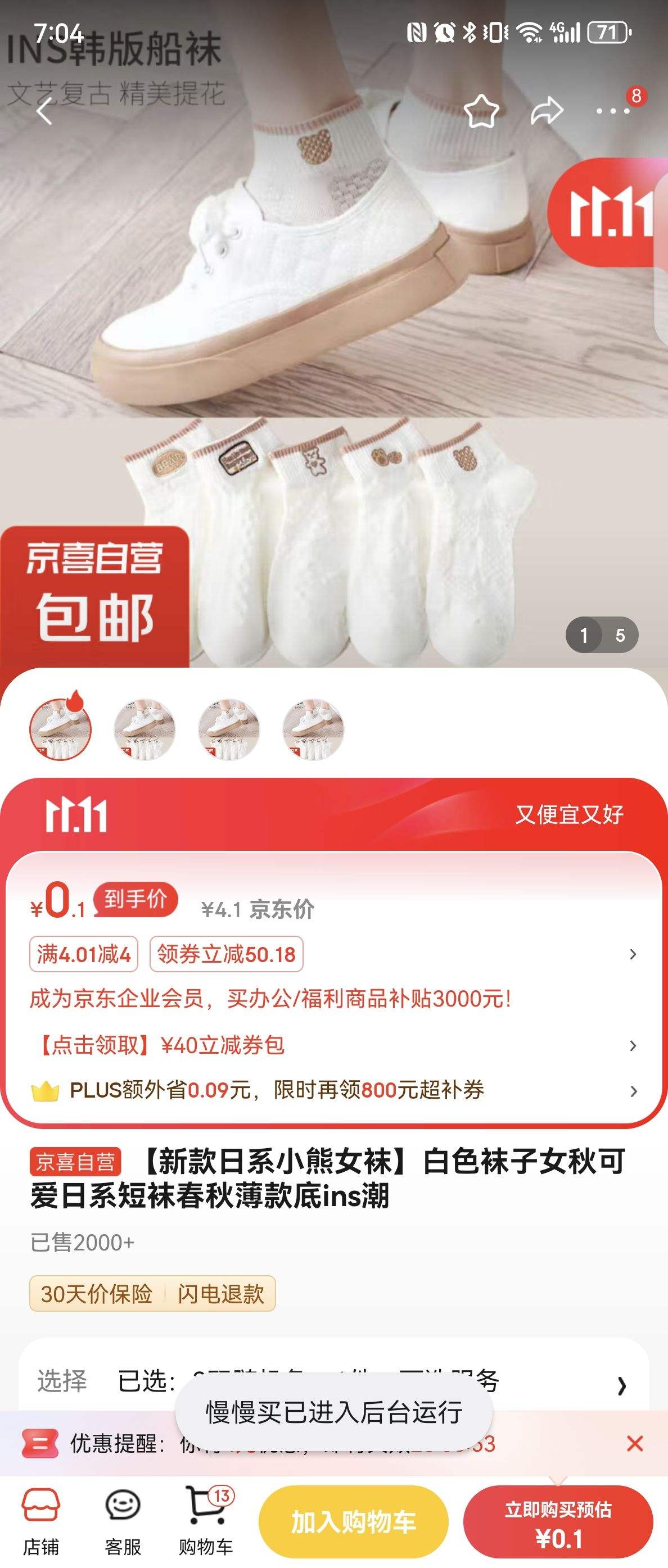Viewport: 668px width, 1568px height.
Task: Select the 满4.01减4 coupon tag
Action: 83,954
